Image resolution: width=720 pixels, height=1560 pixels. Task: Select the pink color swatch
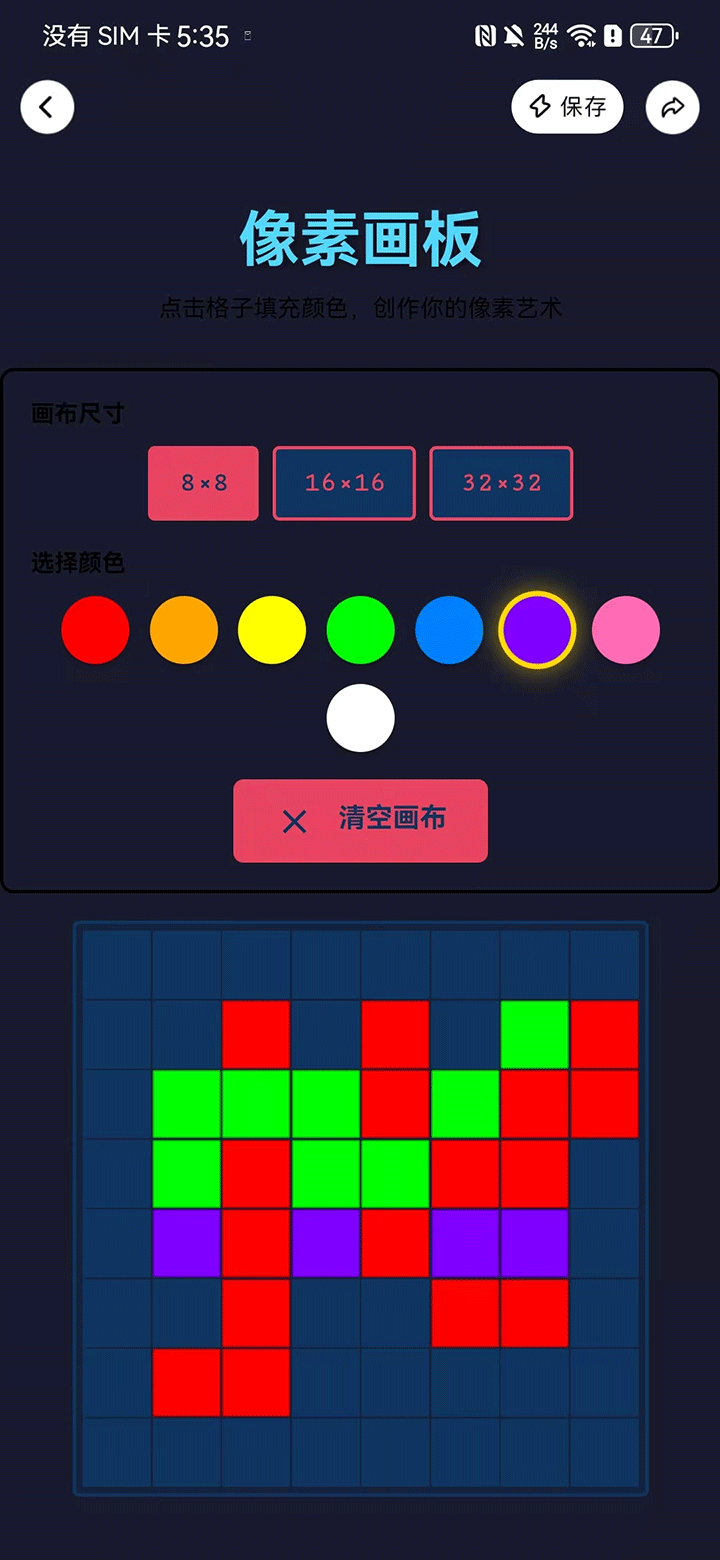(626, 630)
